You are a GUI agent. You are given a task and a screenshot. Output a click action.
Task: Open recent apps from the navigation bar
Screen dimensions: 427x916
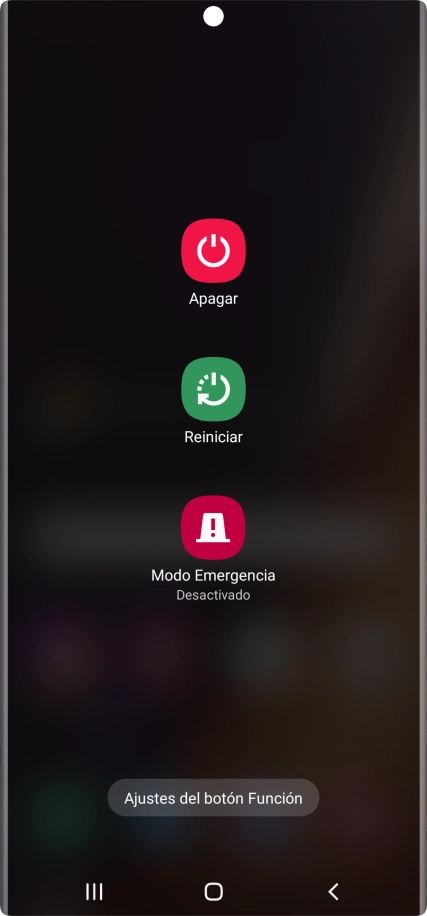tap(94, 891)
